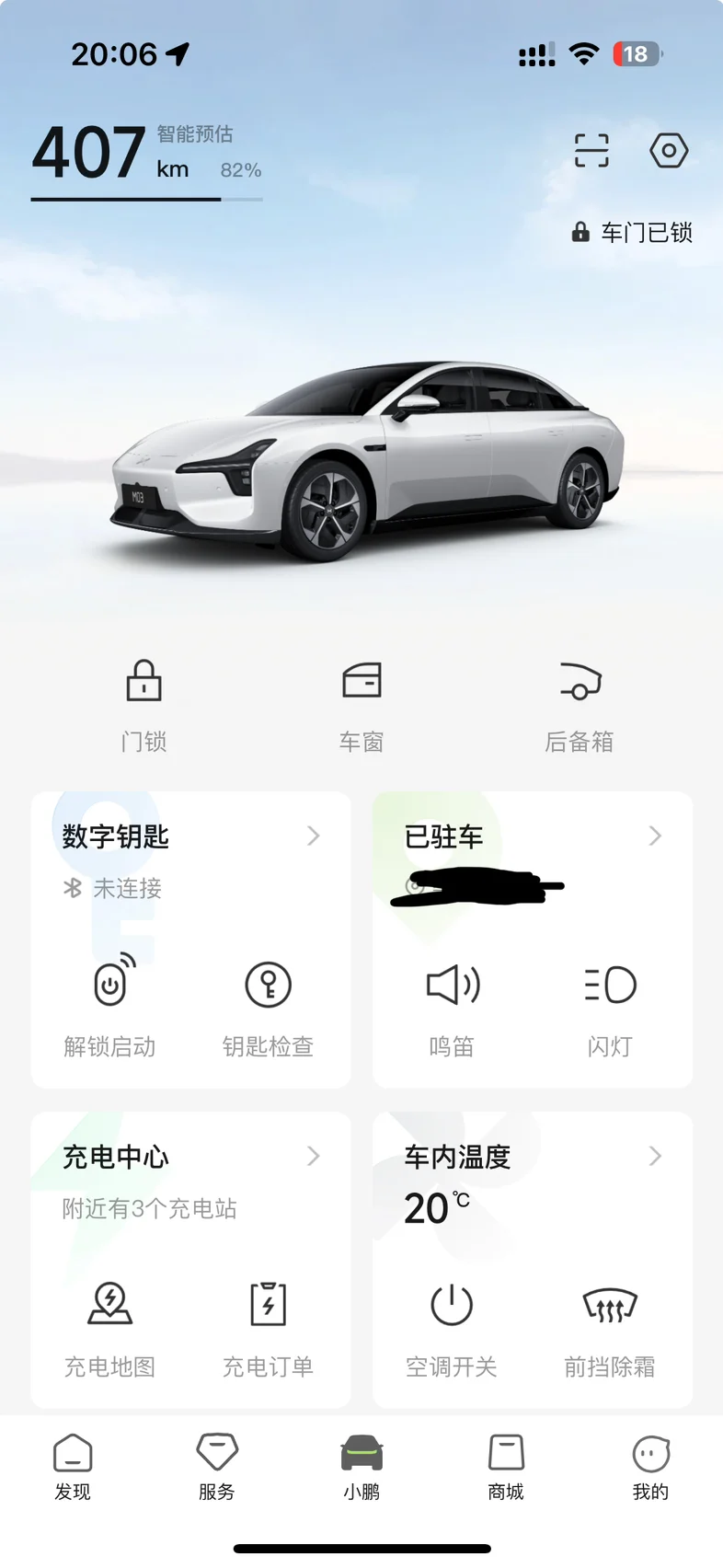Image resolution: width=723 pixels, height=1568 pixels.
Task: Toggle the 空调开关 air conditioner
Action: click(x=452, y=1327)
